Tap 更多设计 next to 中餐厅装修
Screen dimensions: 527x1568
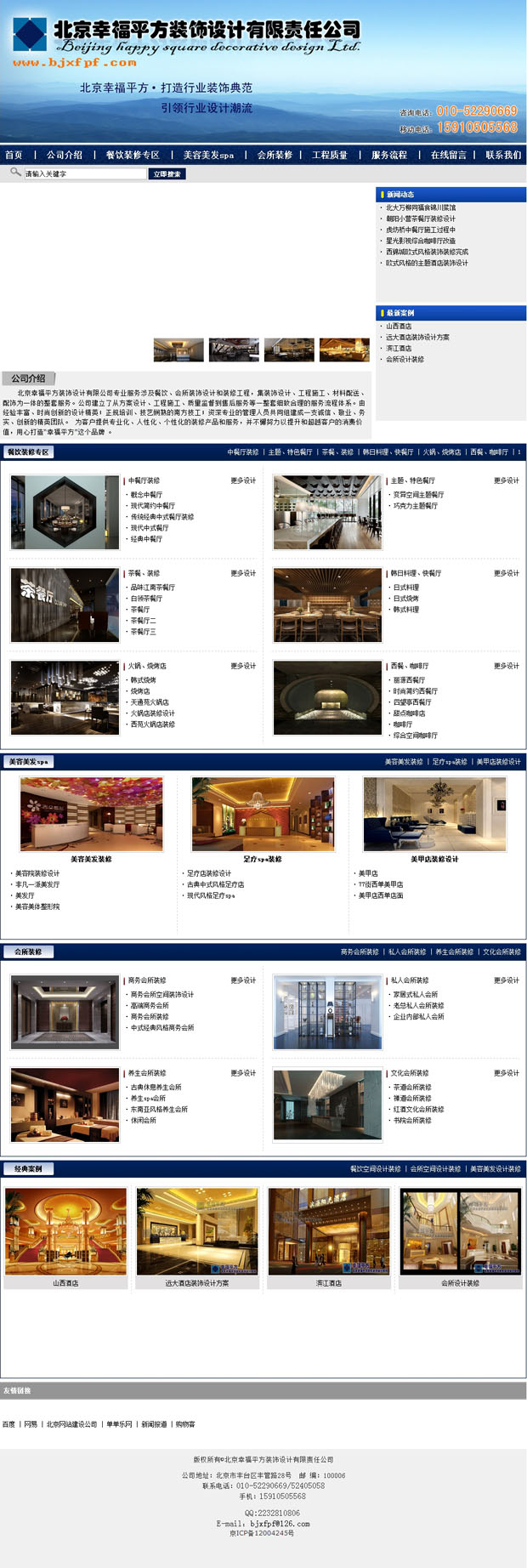243,480
